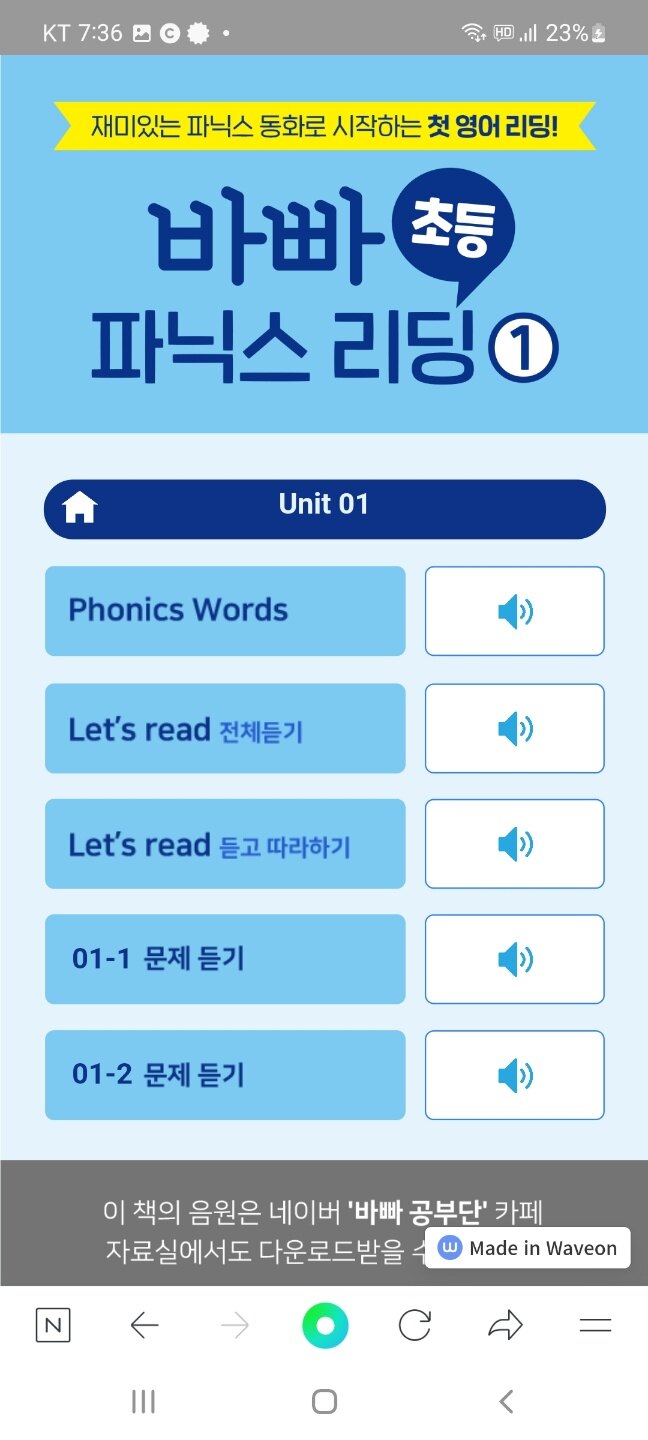Open the browser menu

pos(595,1326)
